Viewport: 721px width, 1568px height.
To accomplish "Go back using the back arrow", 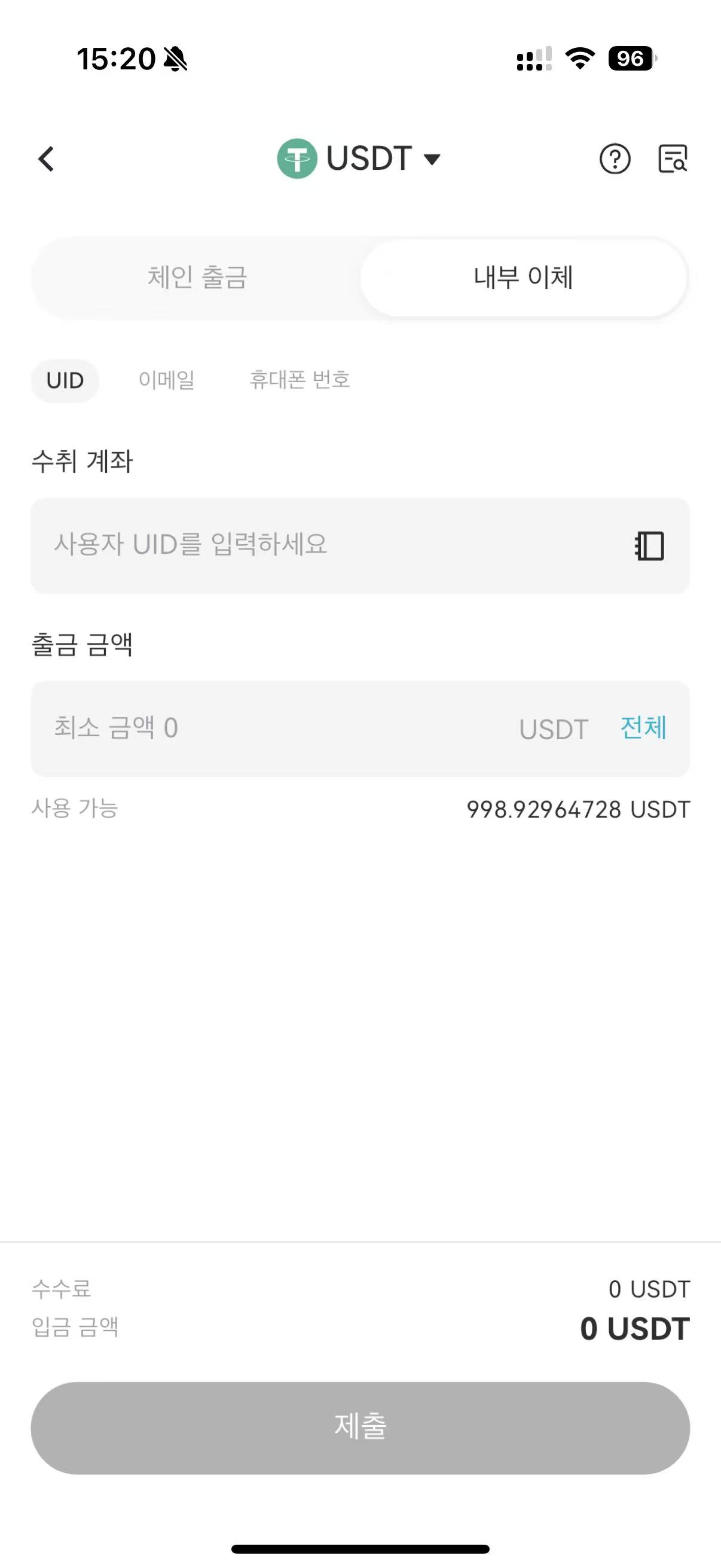I will tap(46, 160).
